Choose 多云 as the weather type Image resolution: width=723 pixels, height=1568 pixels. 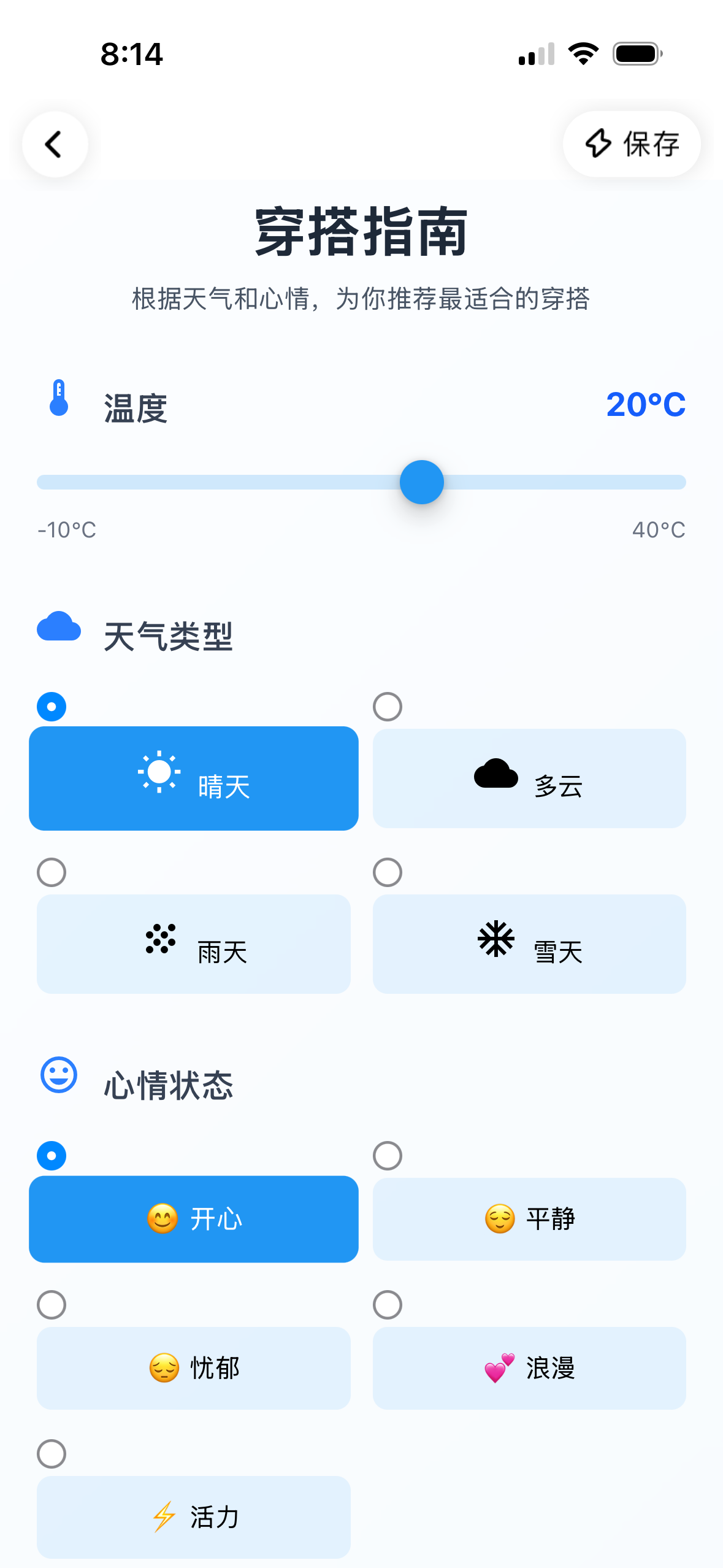click(529, 778)
